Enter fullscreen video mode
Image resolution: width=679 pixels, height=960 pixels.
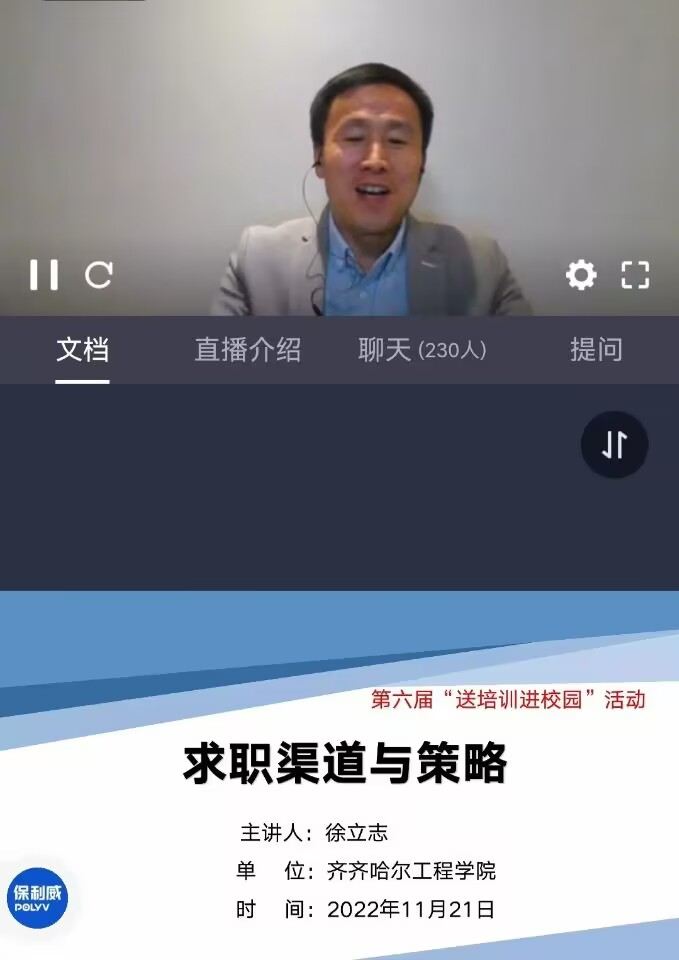(635, 275)
